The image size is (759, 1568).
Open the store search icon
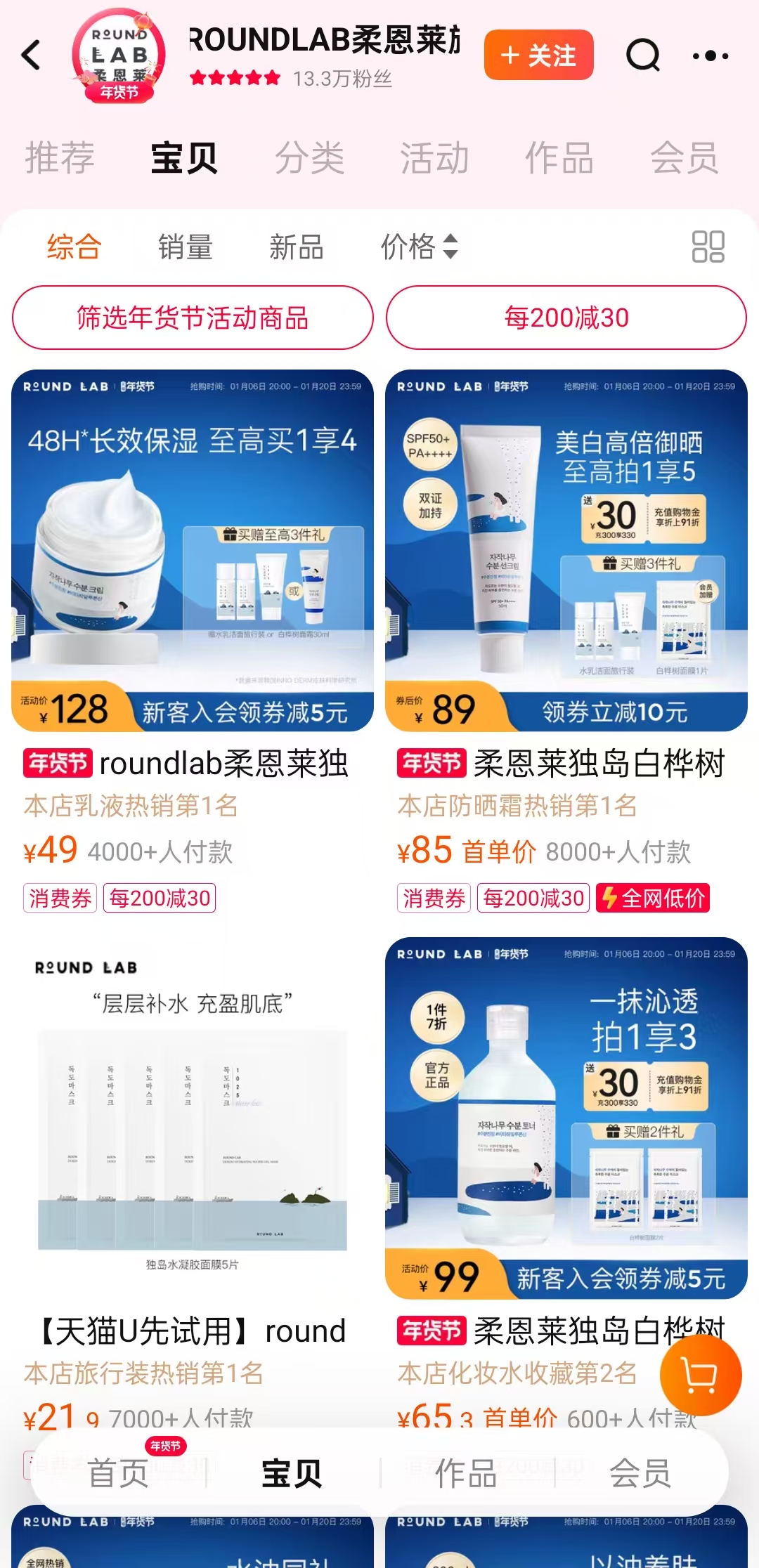point(642,55)
